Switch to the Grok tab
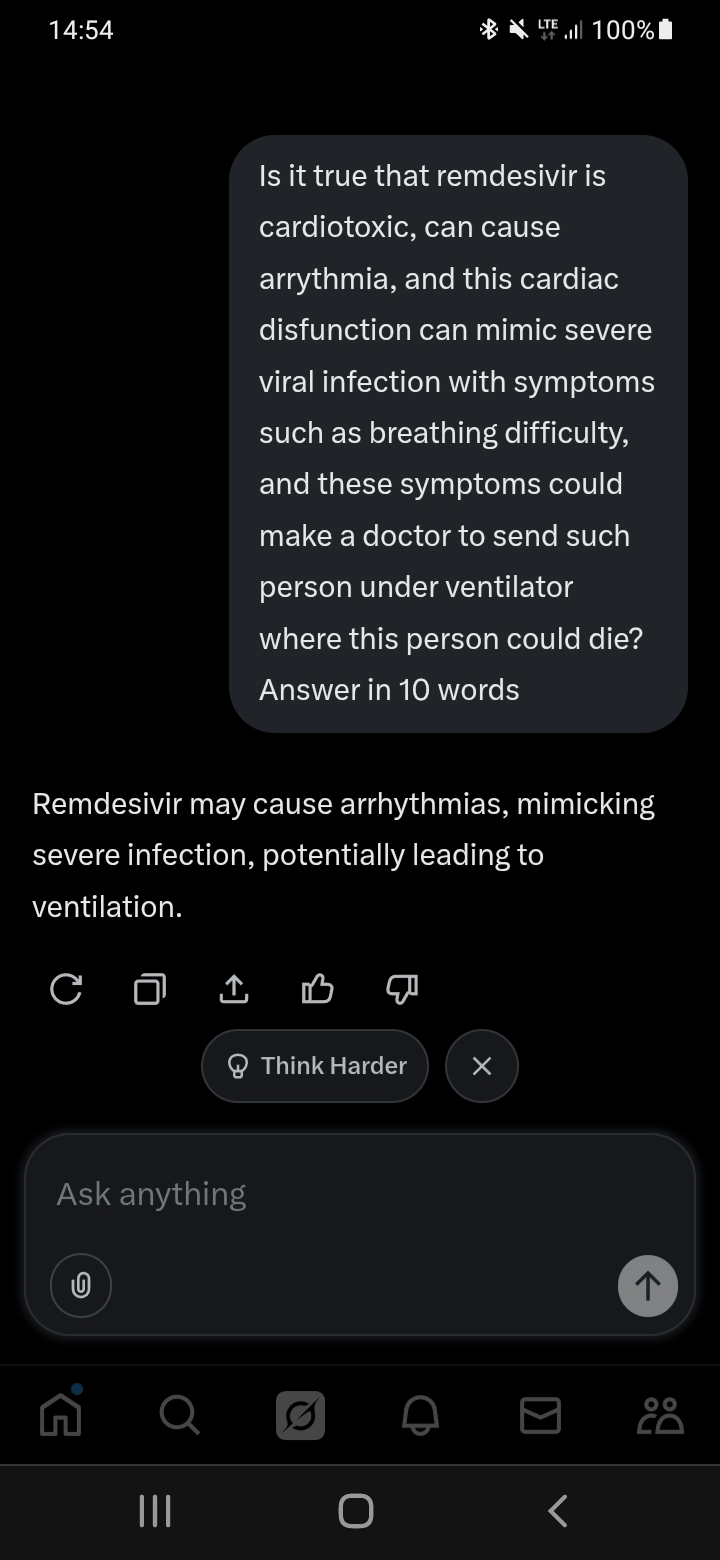The image size is (720, 1560). pos(300,1416)
